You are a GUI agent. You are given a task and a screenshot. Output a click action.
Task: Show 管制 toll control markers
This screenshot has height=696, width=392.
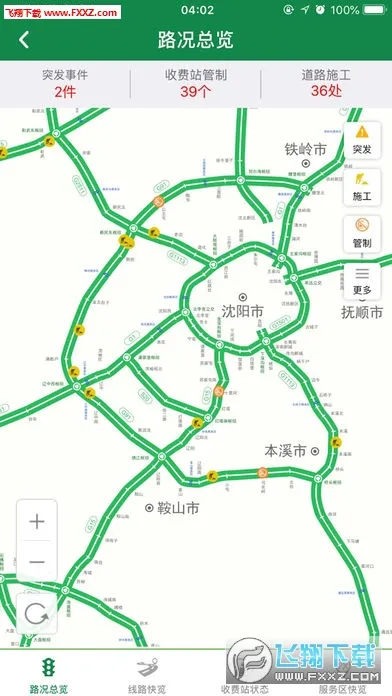tap(362, 234)
